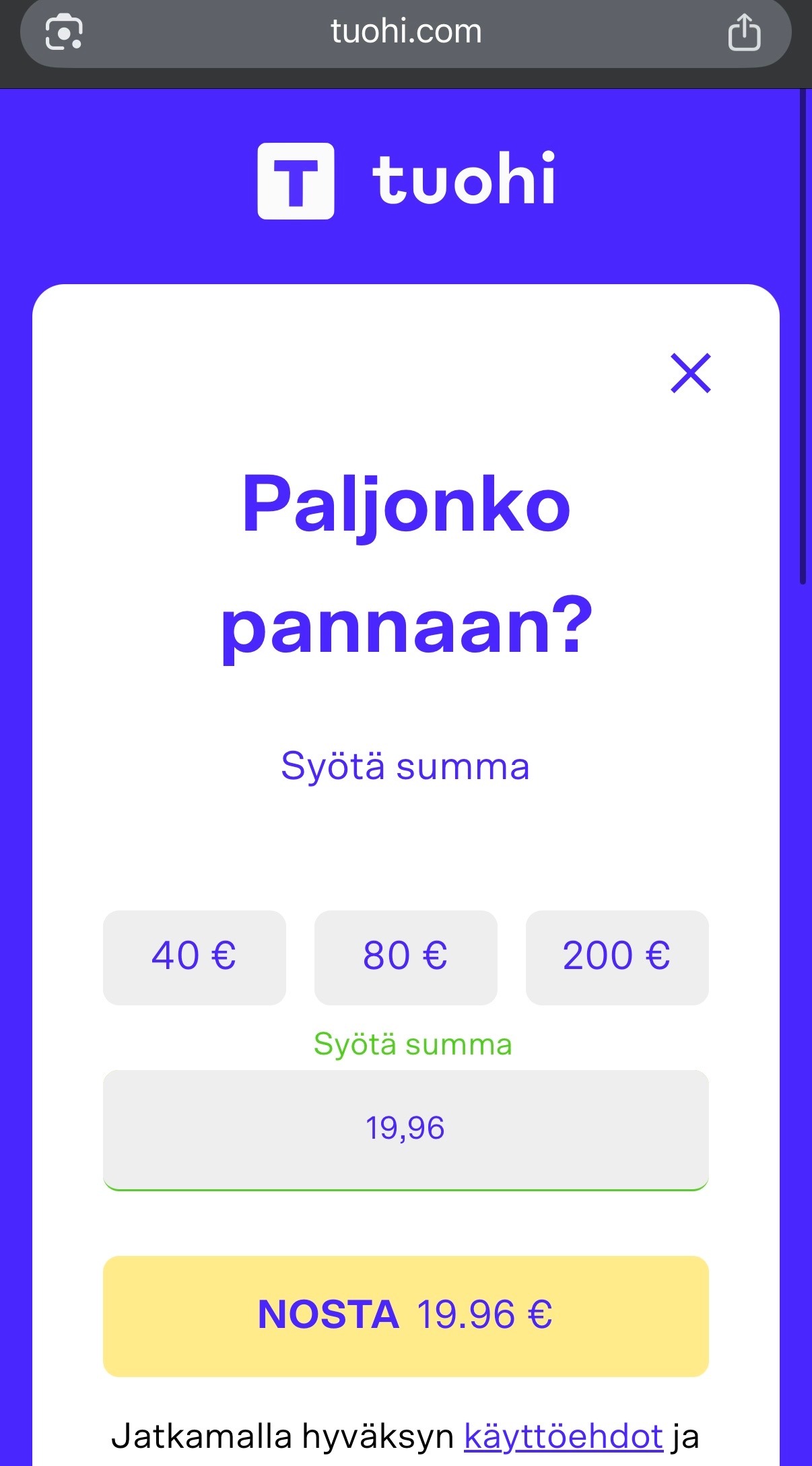Select the 200 € amount option

coord(617,958)
